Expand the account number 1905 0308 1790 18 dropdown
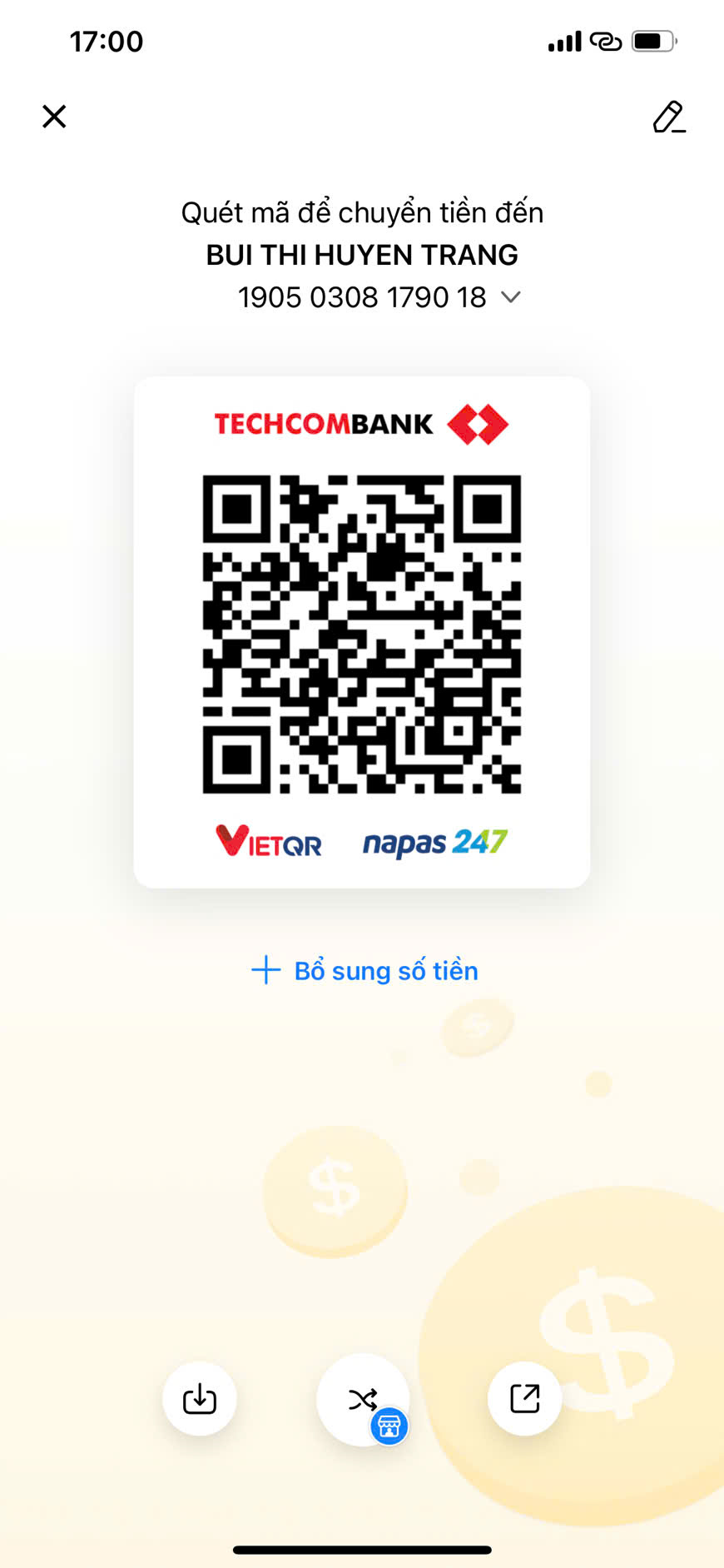Screen dimensions: 724x1568 click(510, 297)
